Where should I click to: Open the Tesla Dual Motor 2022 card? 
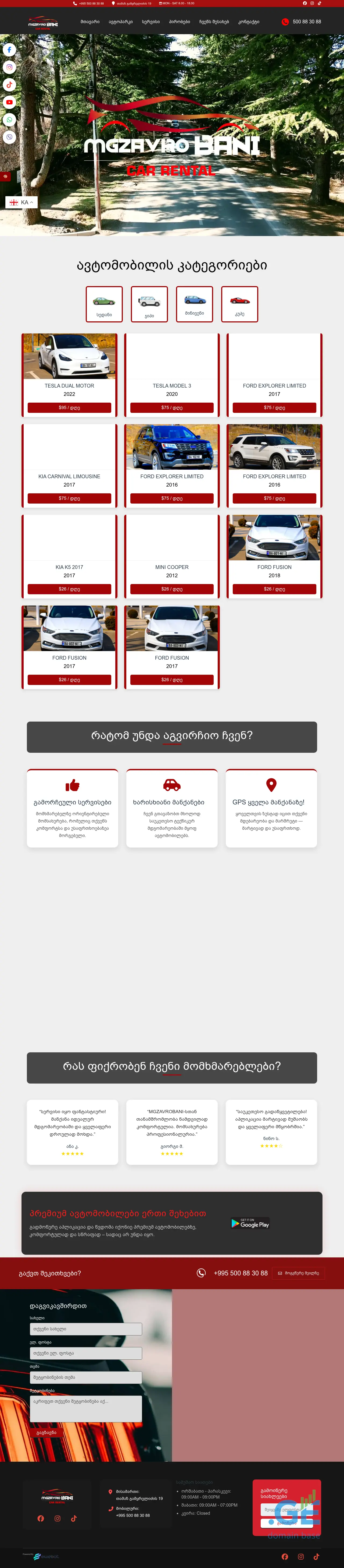click(69, 365)
